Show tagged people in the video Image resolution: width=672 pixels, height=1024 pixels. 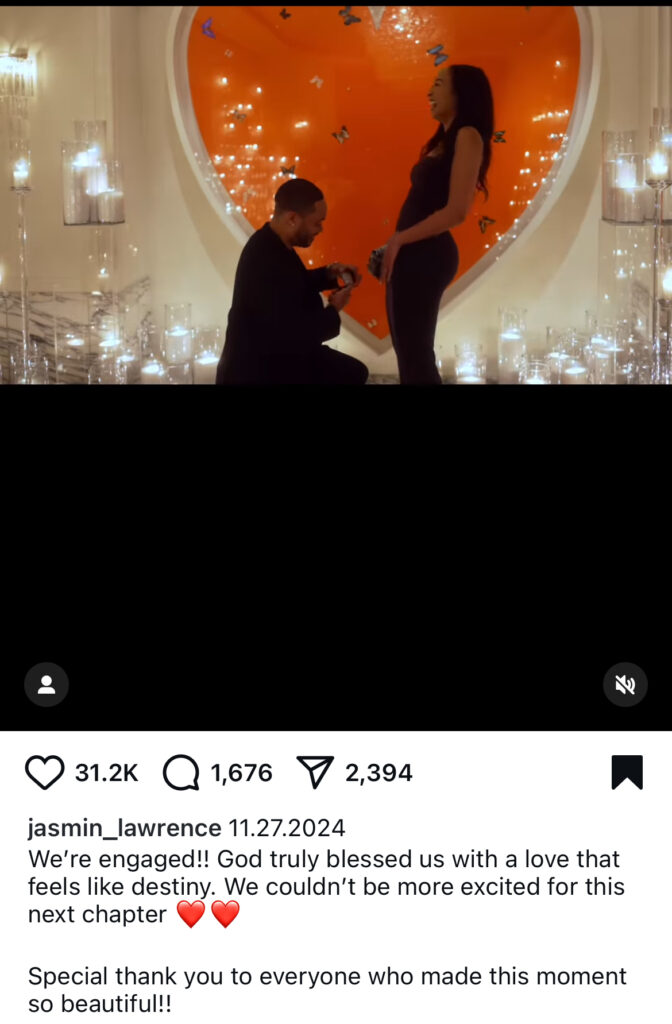tap(46, 685)
